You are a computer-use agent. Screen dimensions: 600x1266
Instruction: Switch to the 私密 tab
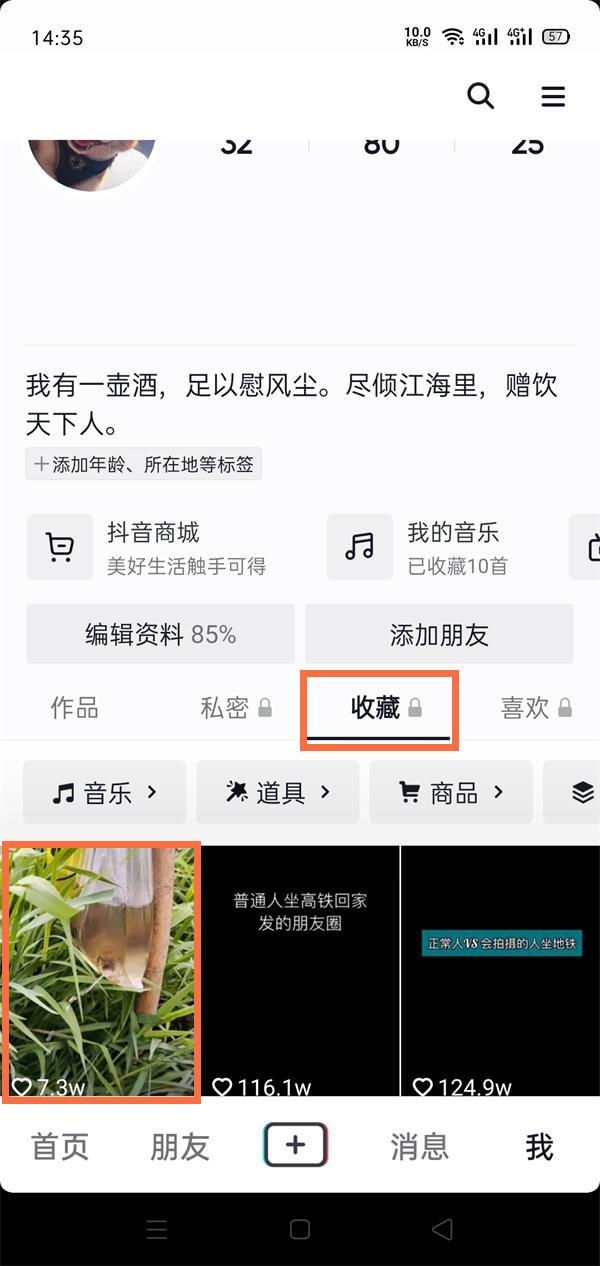point(236,708)
